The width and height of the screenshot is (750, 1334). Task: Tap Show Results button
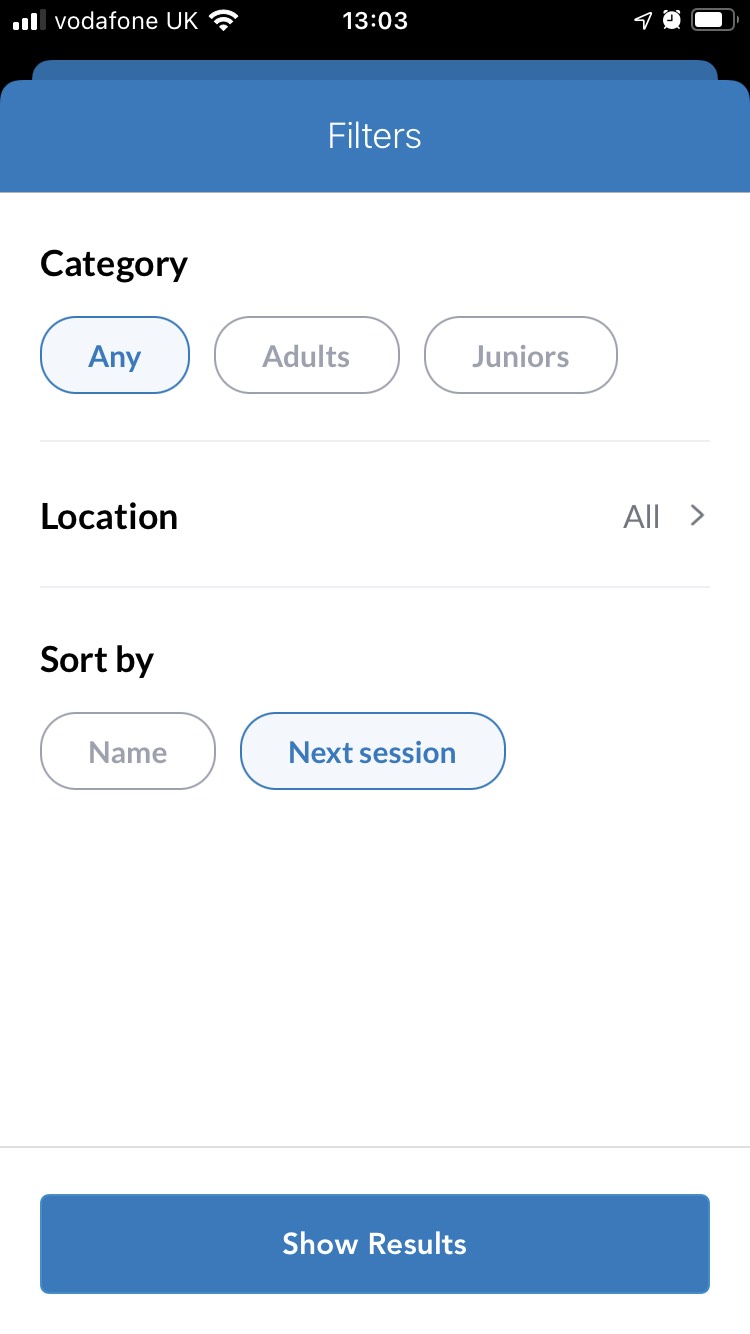click(x=374, y=1243)
